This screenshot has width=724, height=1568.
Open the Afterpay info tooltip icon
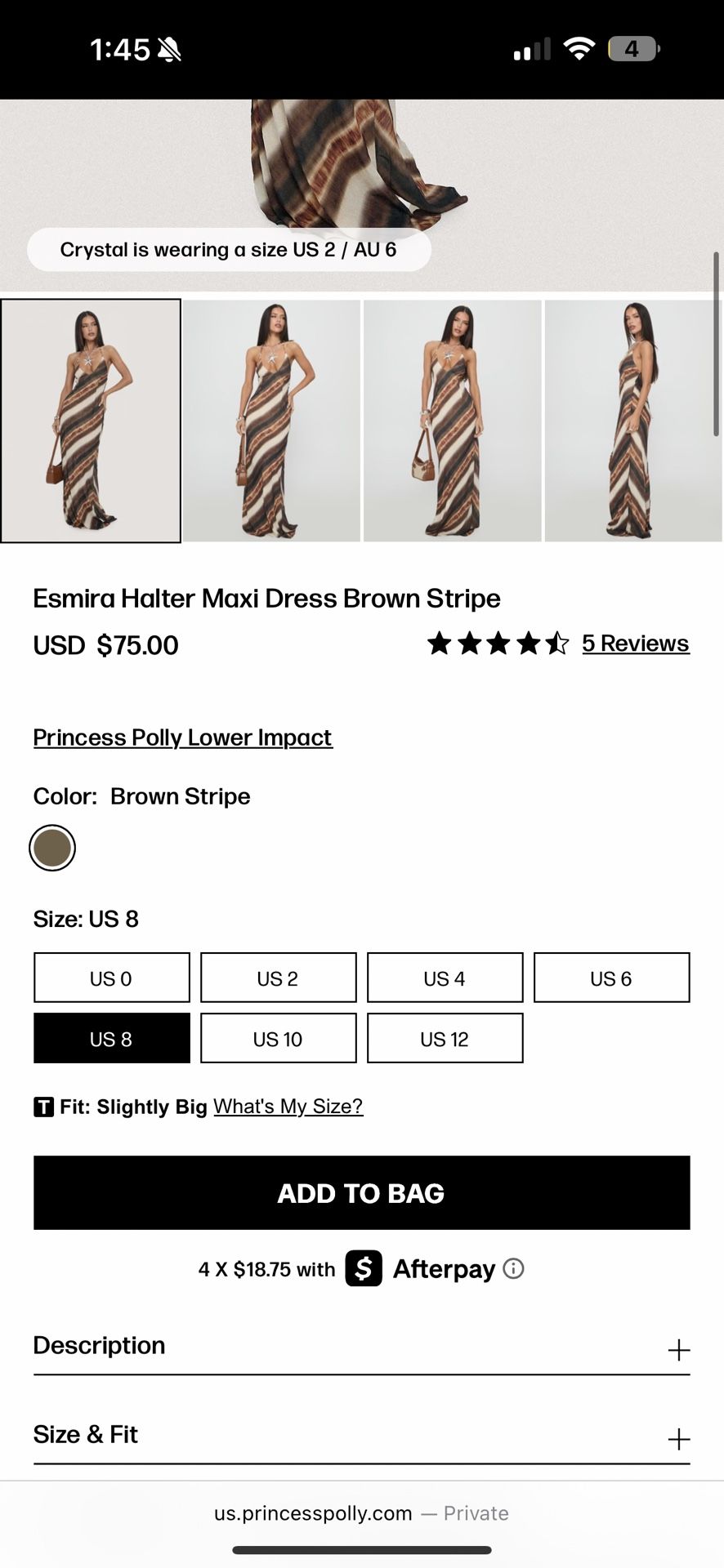(514, 1269)
